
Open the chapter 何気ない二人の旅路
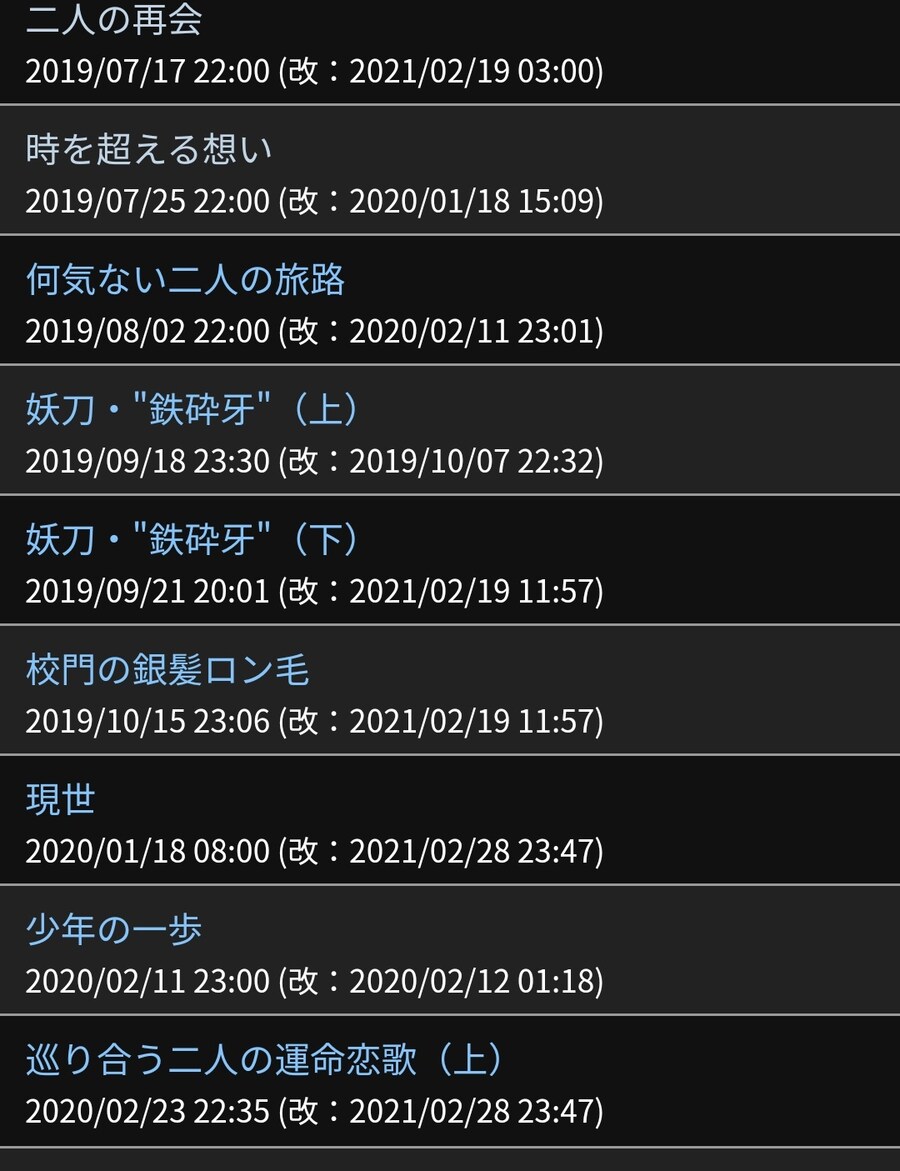click(x=185, y=281)
